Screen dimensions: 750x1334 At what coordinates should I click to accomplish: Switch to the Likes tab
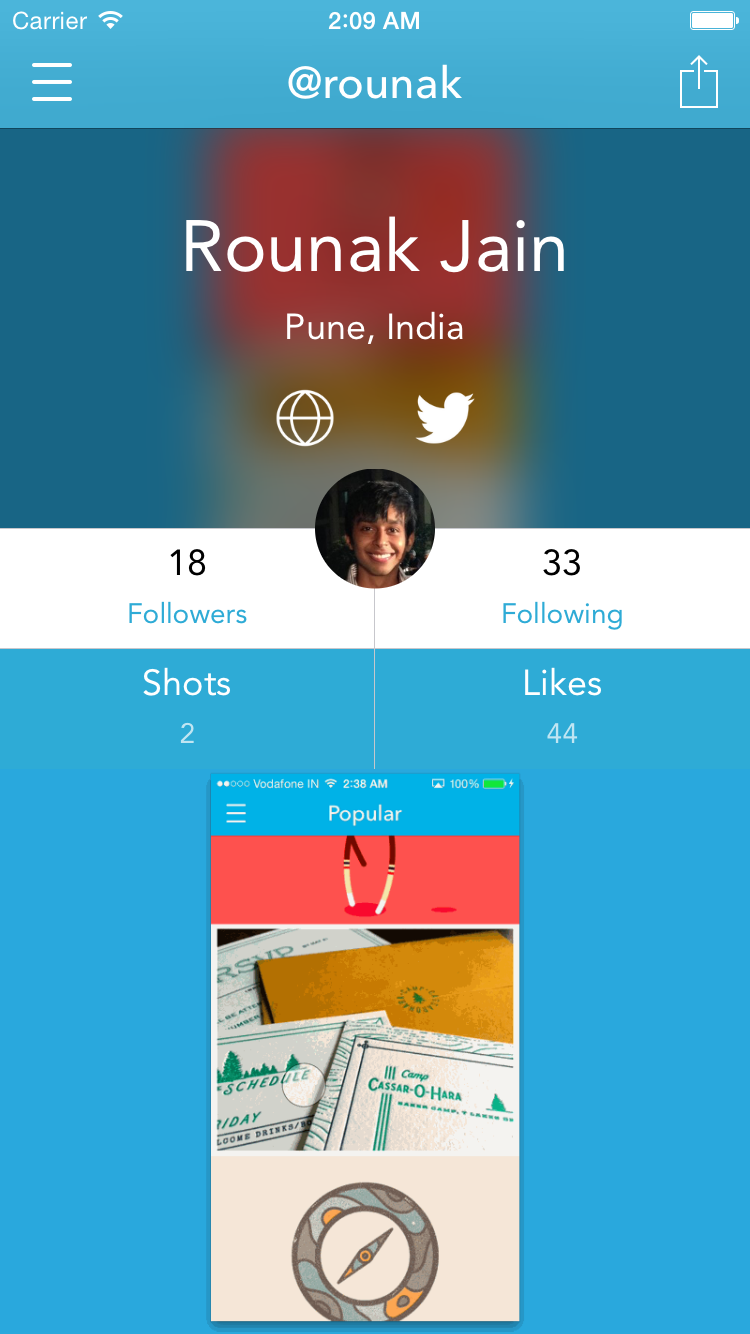[562, 706]
